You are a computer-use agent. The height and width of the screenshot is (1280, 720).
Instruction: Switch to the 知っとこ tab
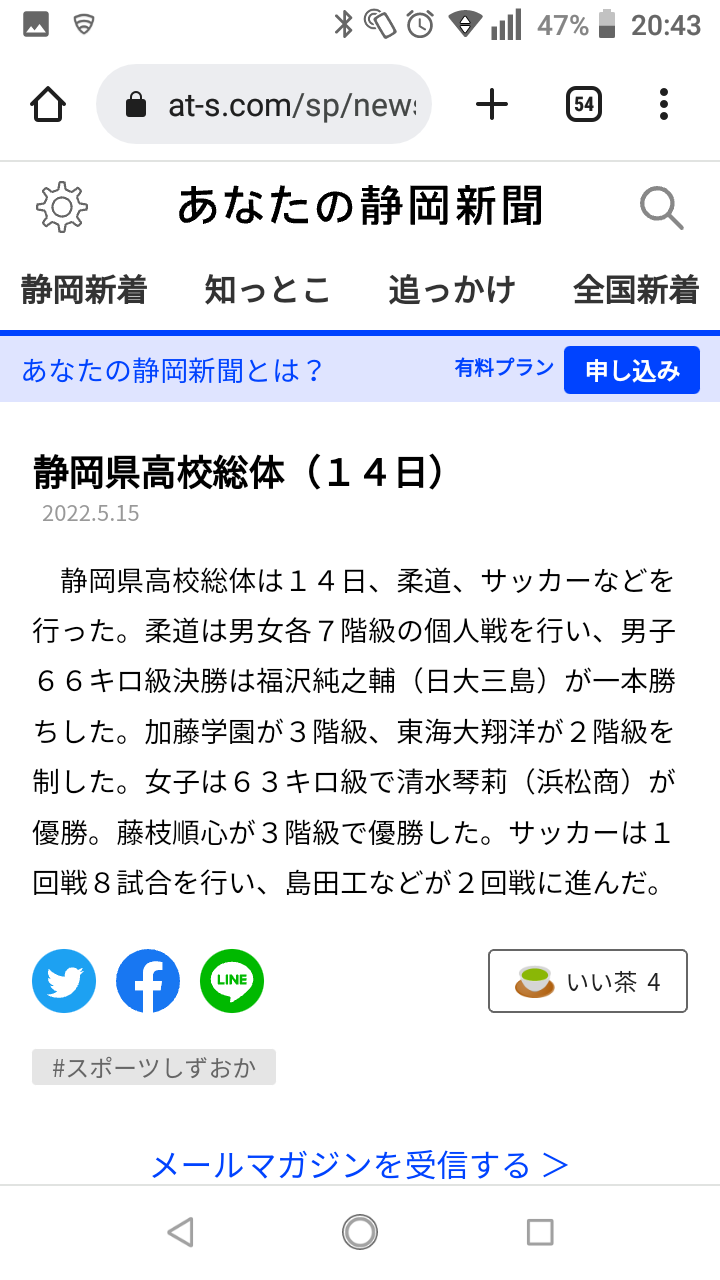[x=267, y=290]
